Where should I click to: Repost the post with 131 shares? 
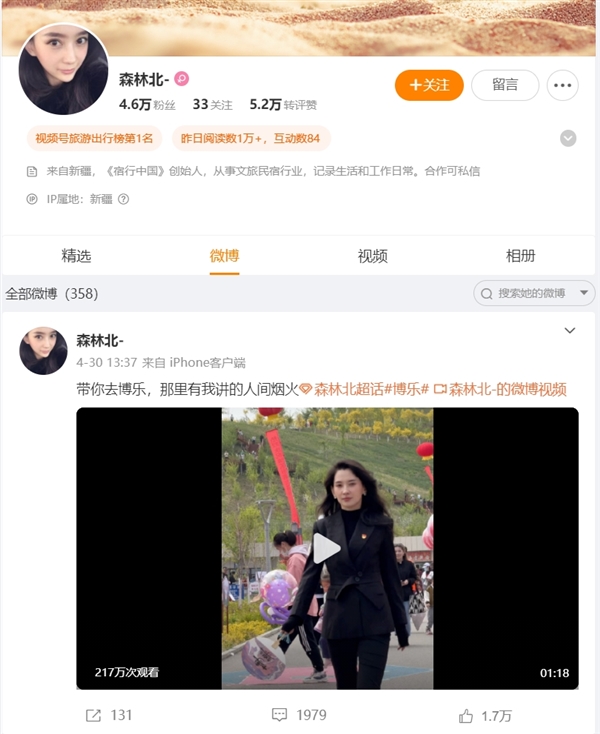coord(109,715)
